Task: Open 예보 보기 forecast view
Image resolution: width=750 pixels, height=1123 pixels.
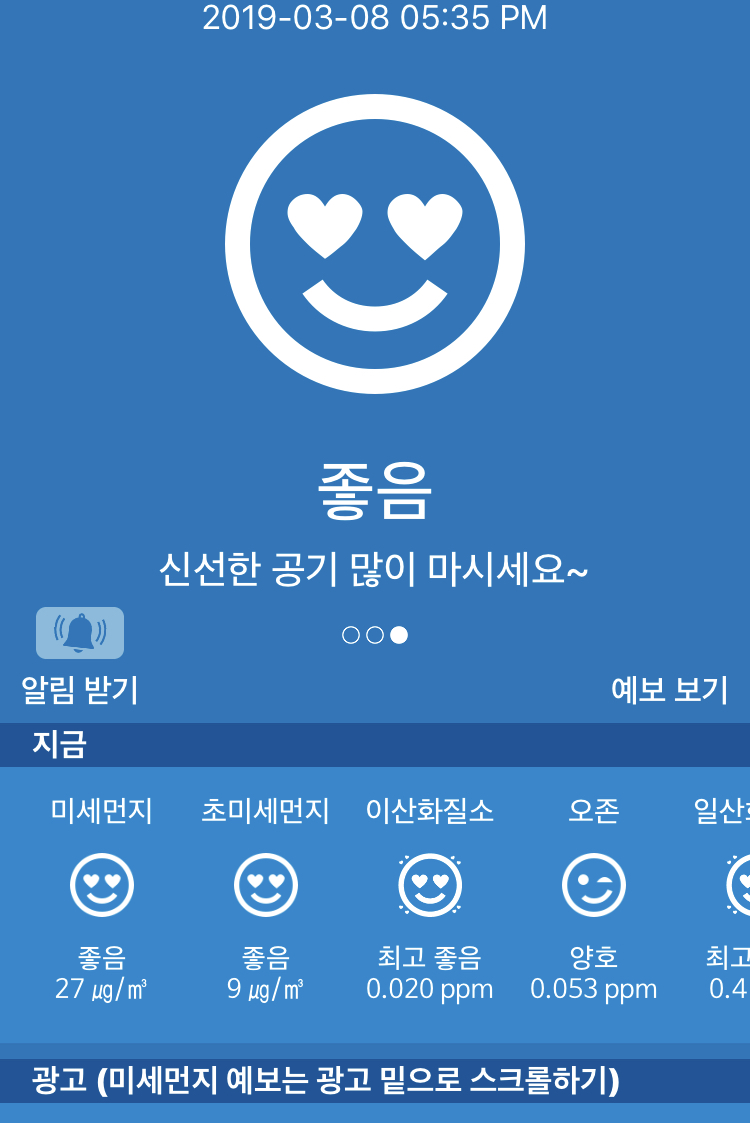Action: coord(669,690)
